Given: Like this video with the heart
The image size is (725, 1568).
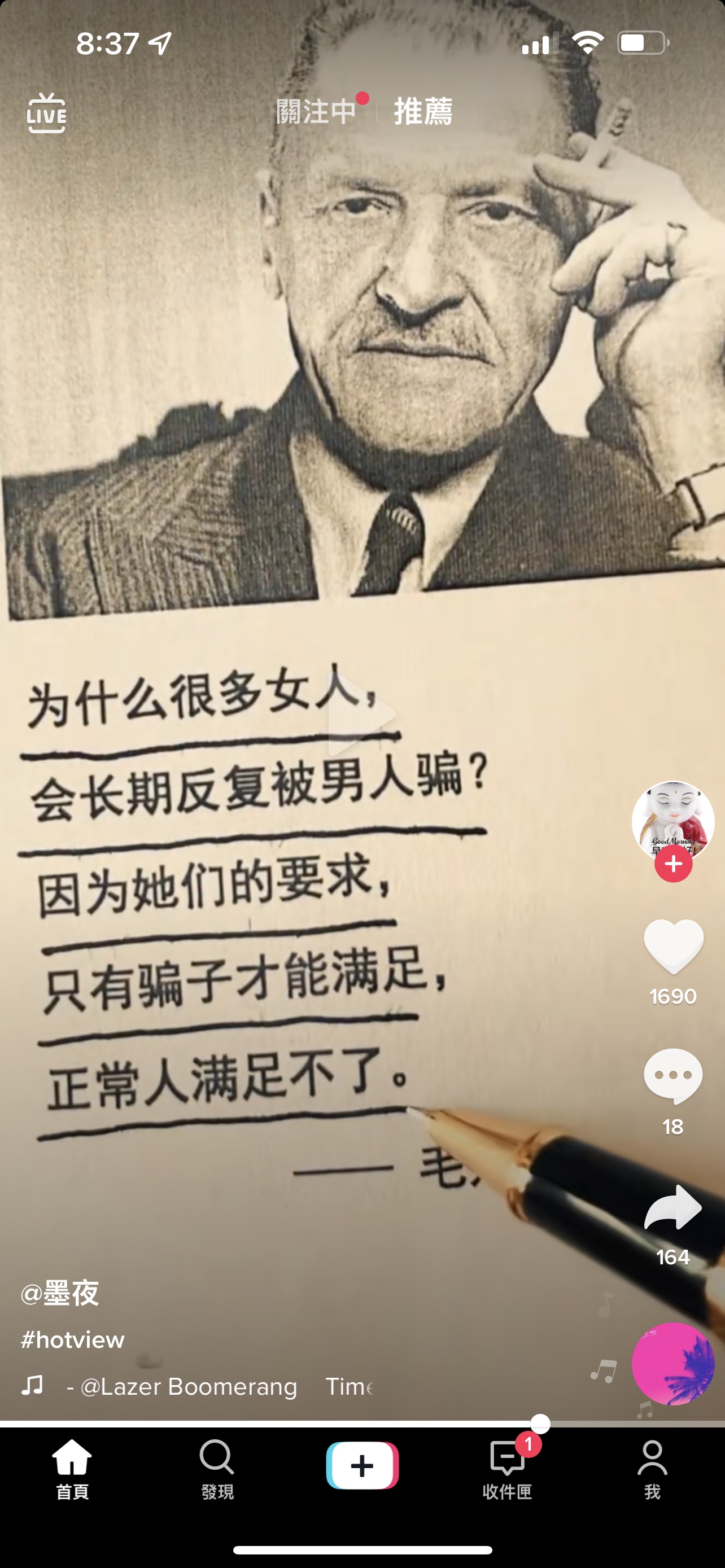Looking at the screenshot, I should click(x=673, y=947).
